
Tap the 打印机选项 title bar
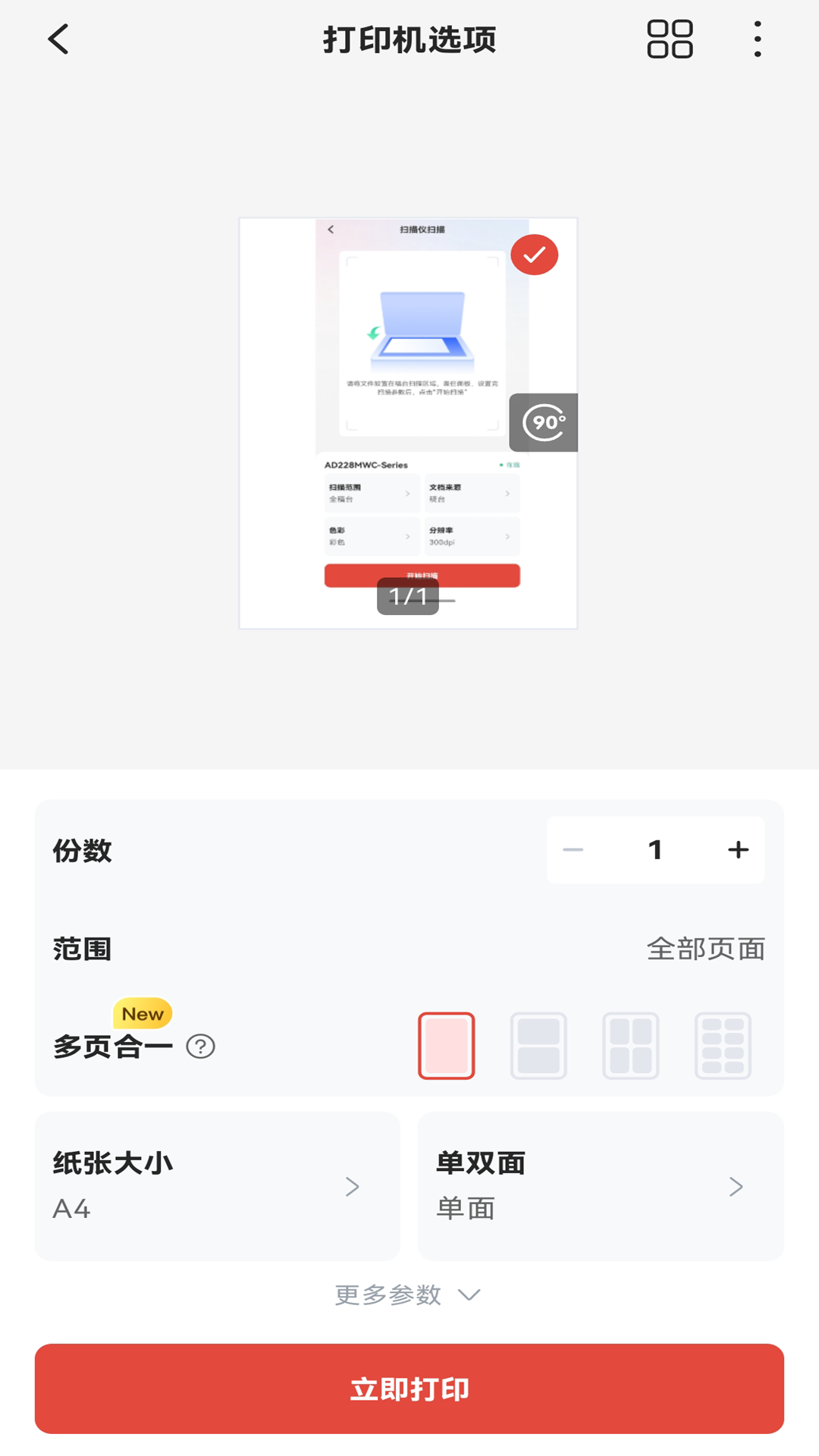point(409,39)
